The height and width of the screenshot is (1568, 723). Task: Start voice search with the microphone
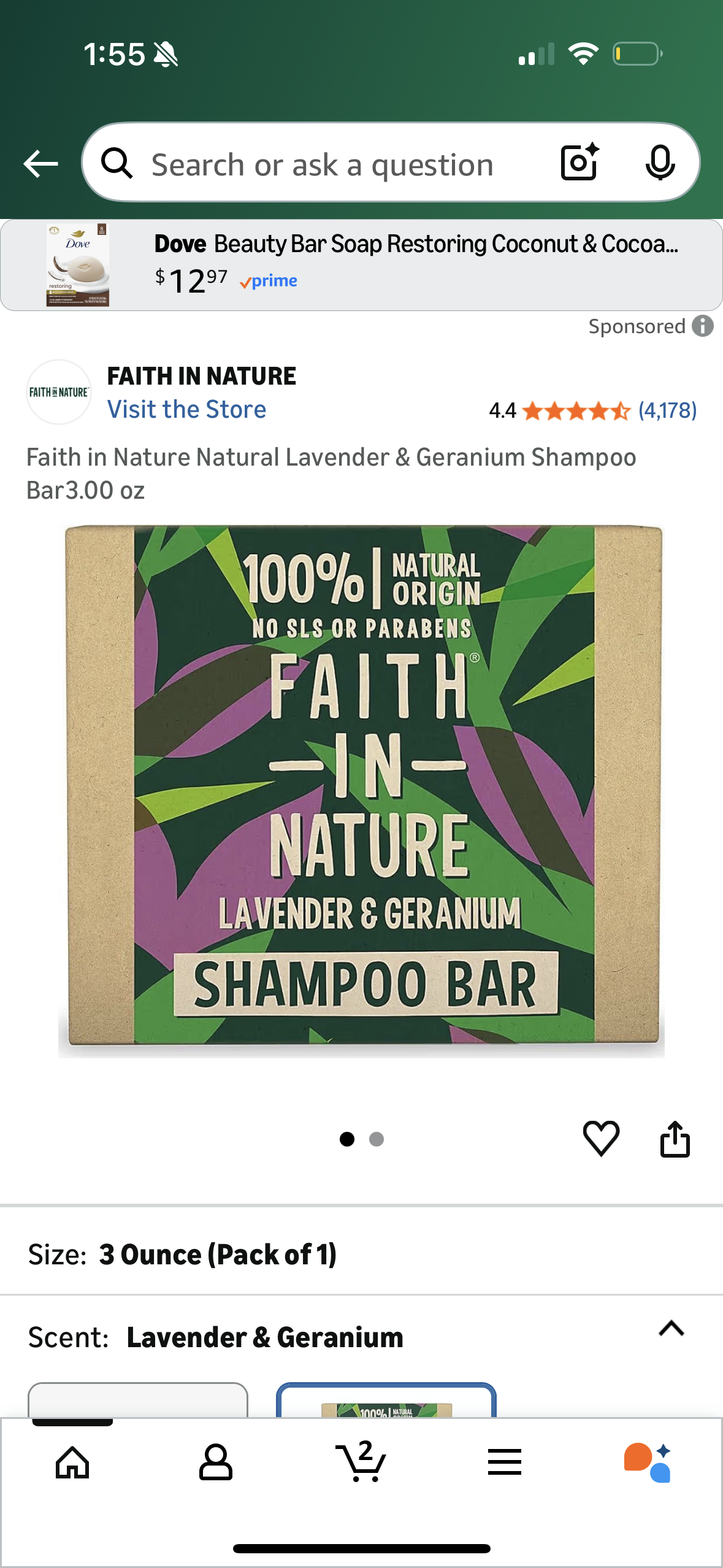[x=660, y=163]
